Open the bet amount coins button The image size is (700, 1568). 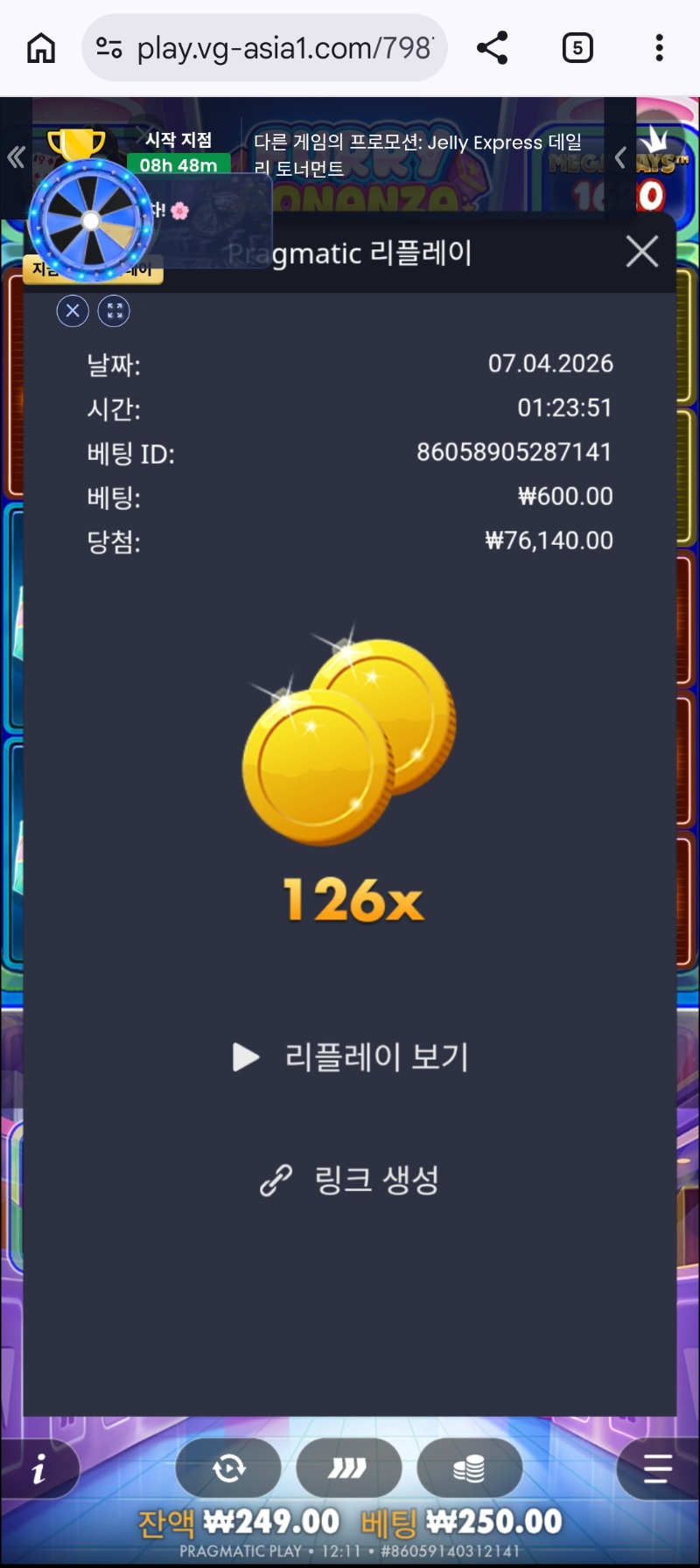pyautogui.click(x=469, y=1468)
